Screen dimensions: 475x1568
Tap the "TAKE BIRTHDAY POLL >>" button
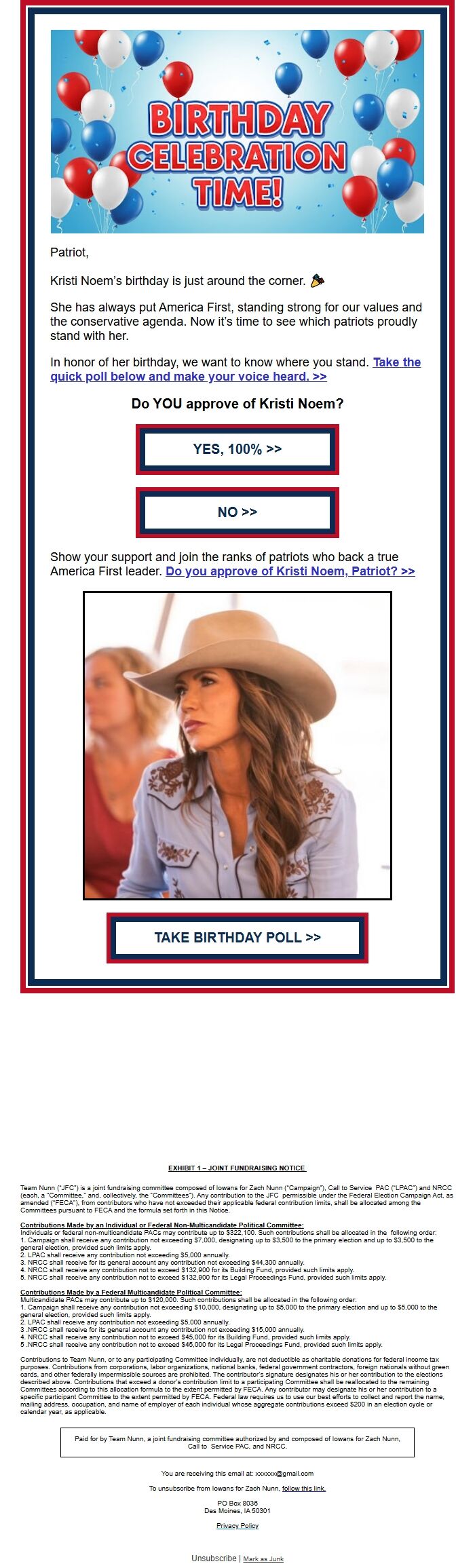pyautogui.click(x=237, y=938)
